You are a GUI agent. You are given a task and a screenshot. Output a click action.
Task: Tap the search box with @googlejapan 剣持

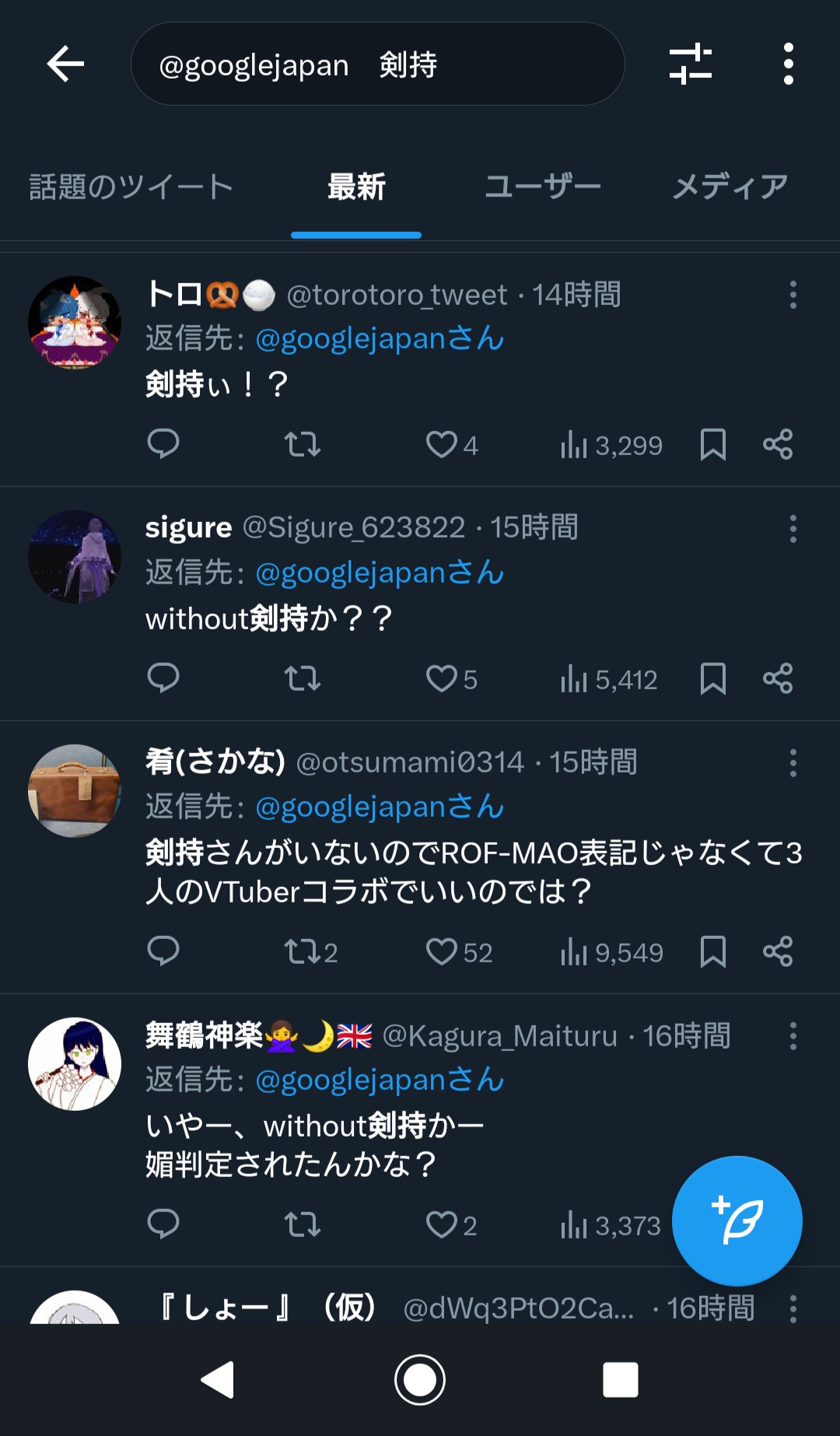coord(377,64)
